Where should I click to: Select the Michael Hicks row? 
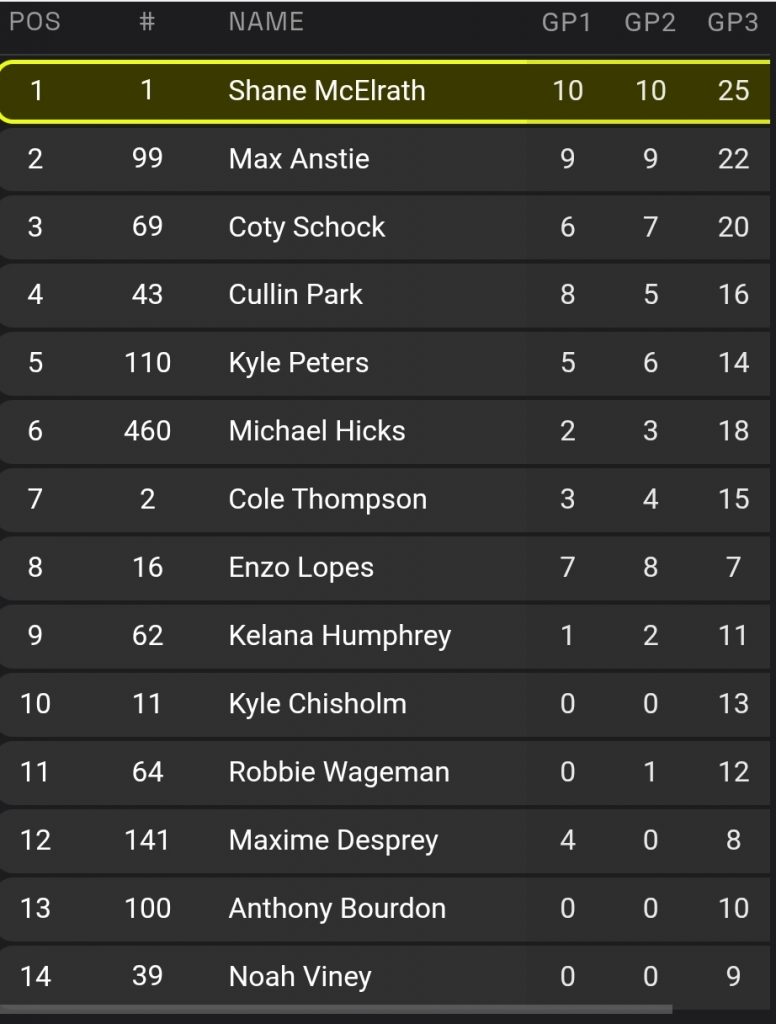316,431
